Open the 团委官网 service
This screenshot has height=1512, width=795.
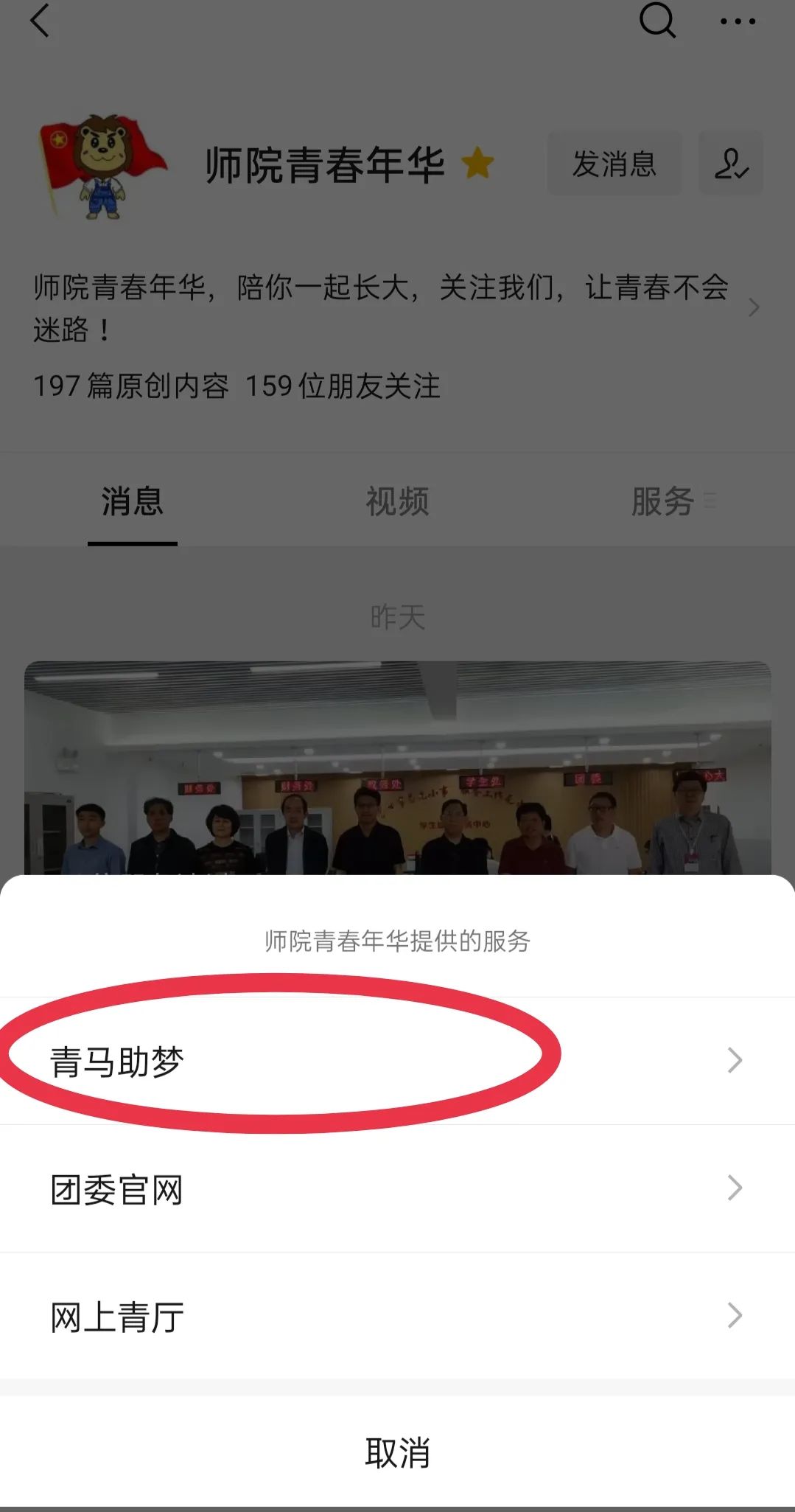[x=396, y=1188]
